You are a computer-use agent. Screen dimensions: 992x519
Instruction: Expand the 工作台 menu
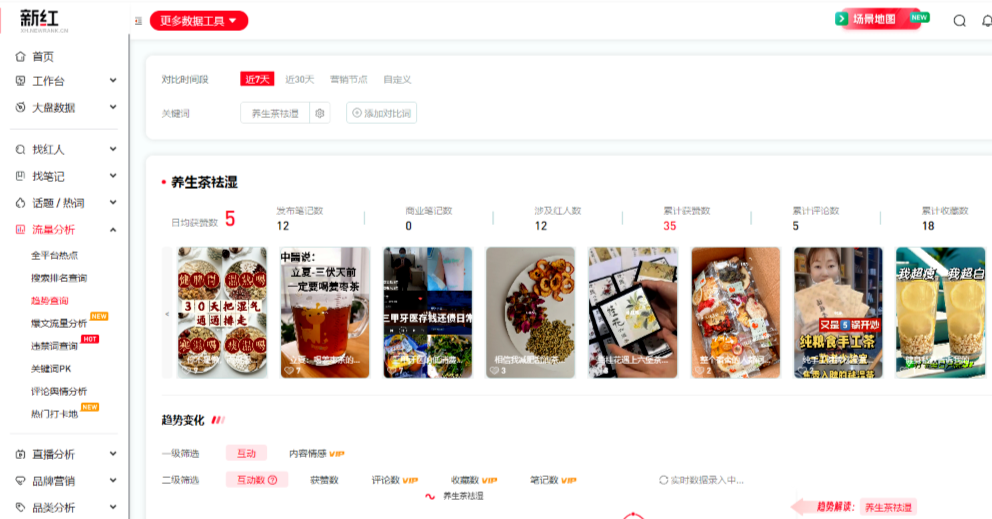(65, 81)
